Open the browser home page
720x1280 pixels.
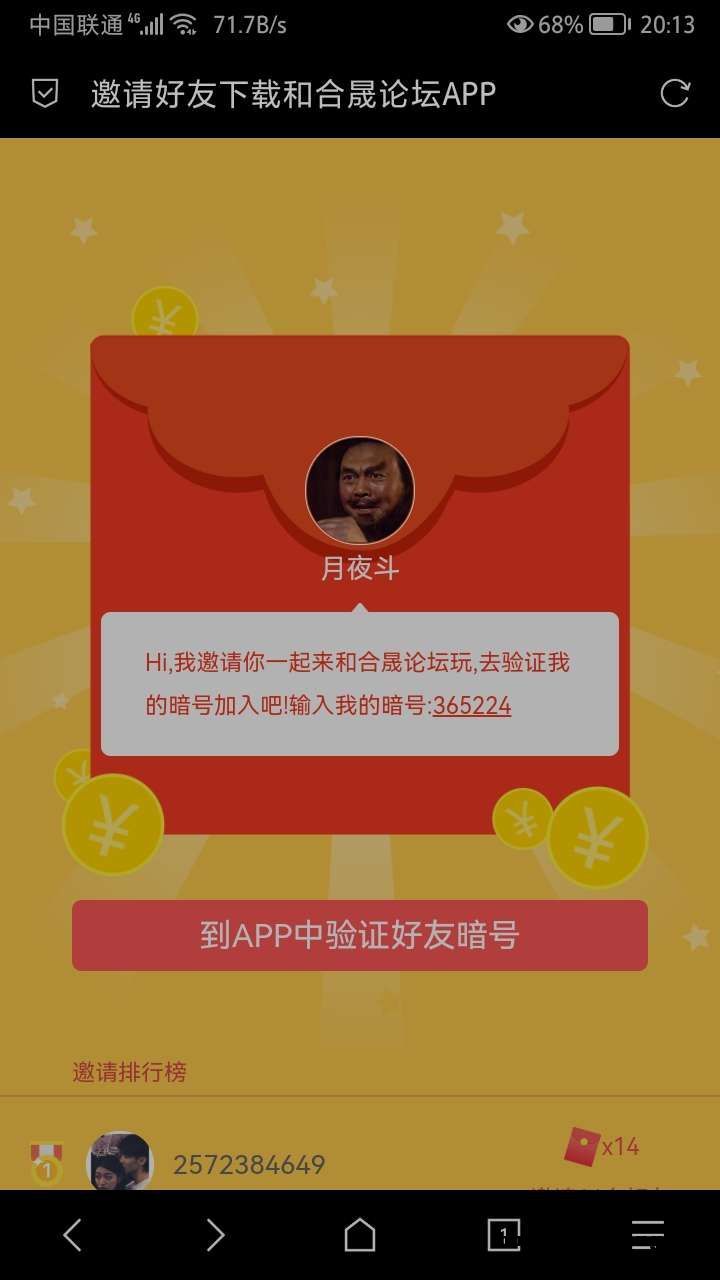(360, 1236)
